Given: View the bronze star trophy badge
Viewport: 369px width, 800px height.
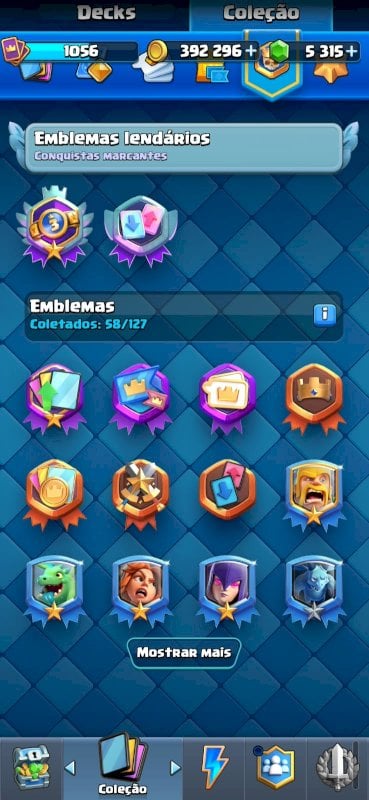Looking at the screenshot, I should (x=141, y=494).
